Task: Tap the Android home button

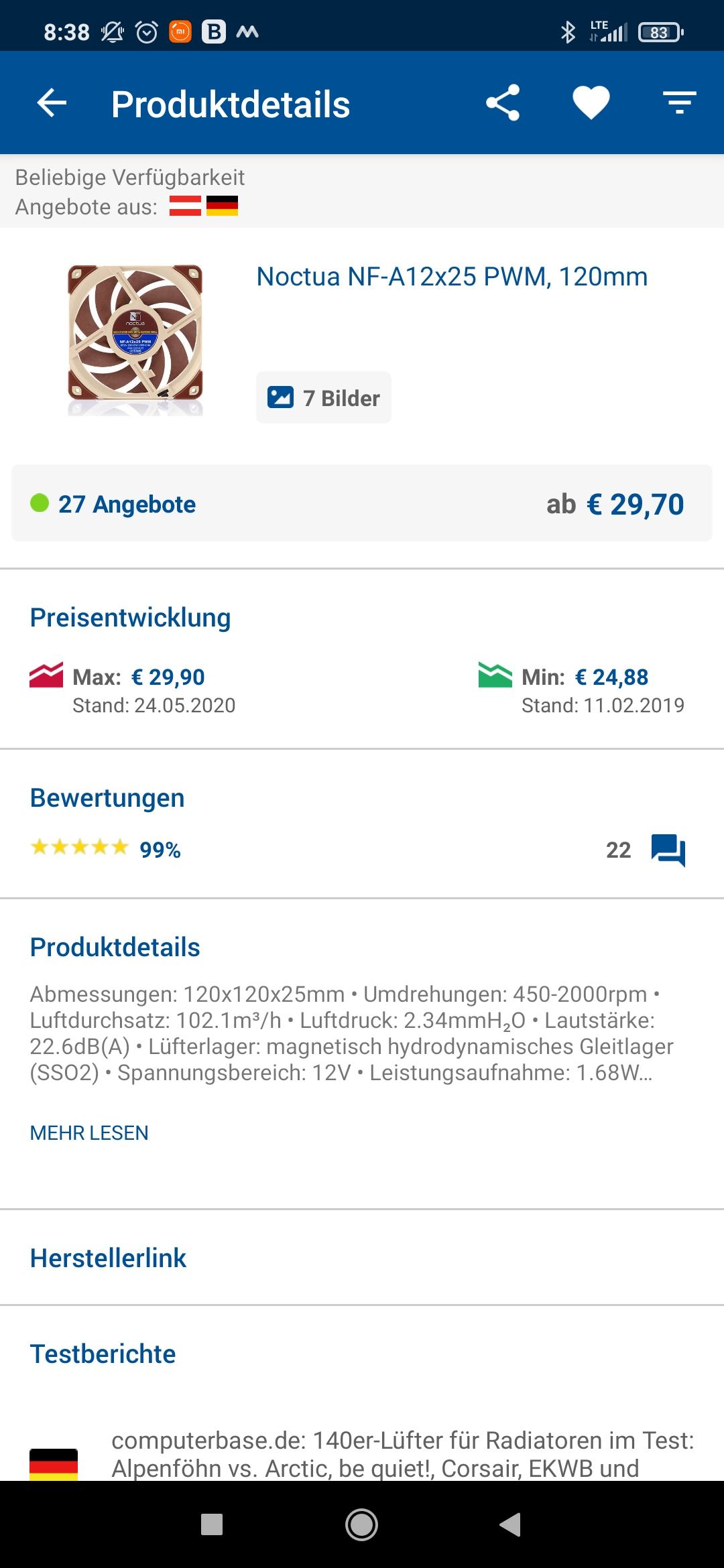Action: point(361,1525)
